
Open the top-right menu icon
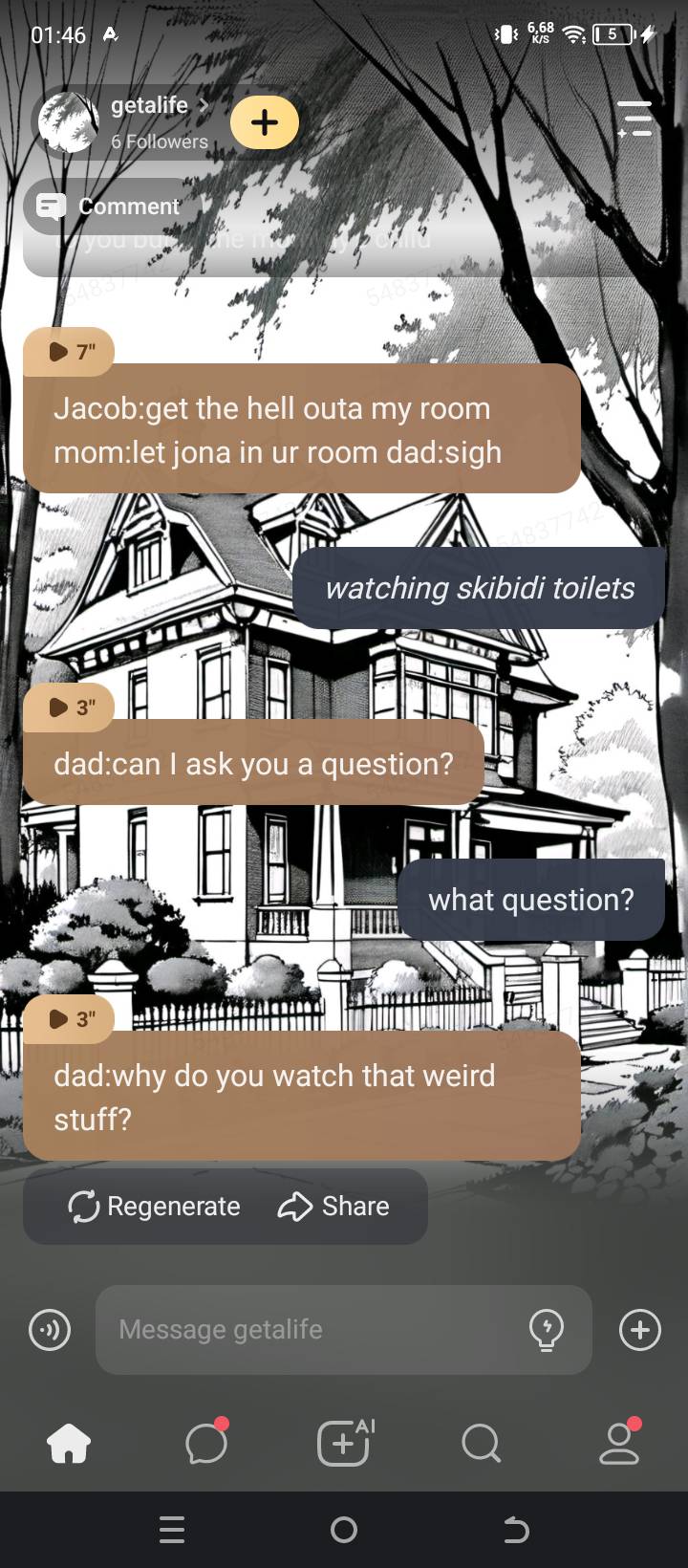tap(634, 120)
